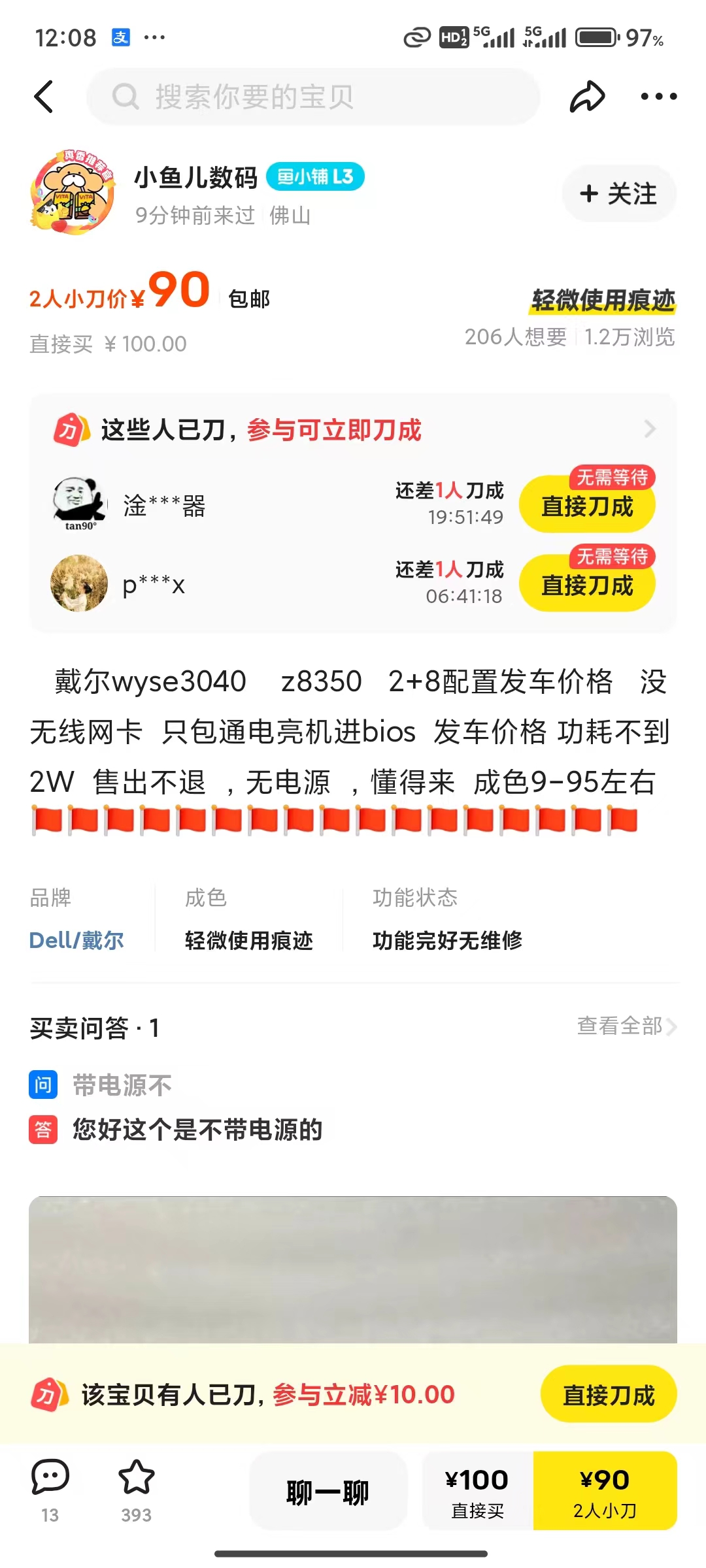Open the 带电源不 question

[122, 1085]
